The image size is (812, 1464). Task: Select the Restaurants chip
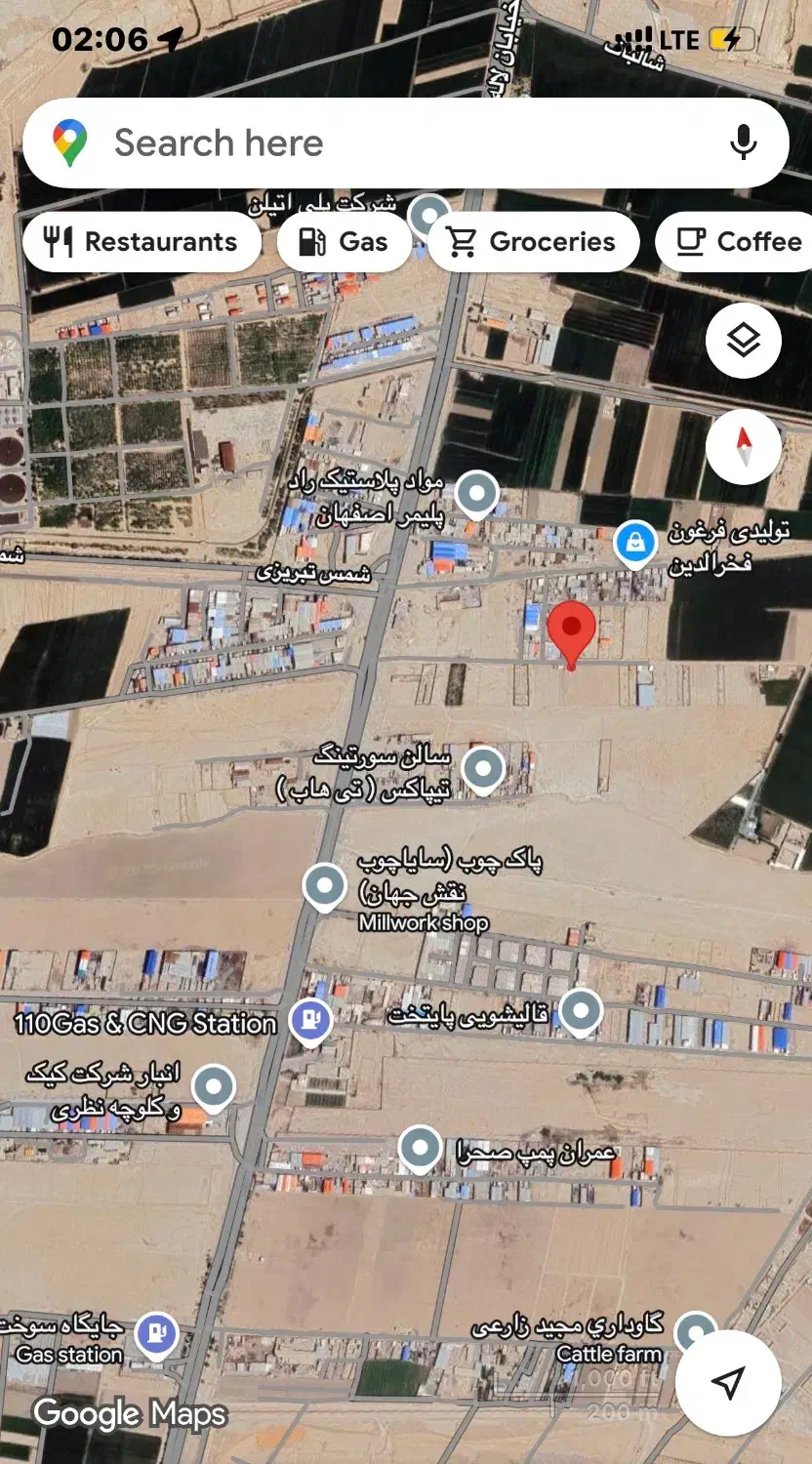pyautogui.click(x=142, y=241)
